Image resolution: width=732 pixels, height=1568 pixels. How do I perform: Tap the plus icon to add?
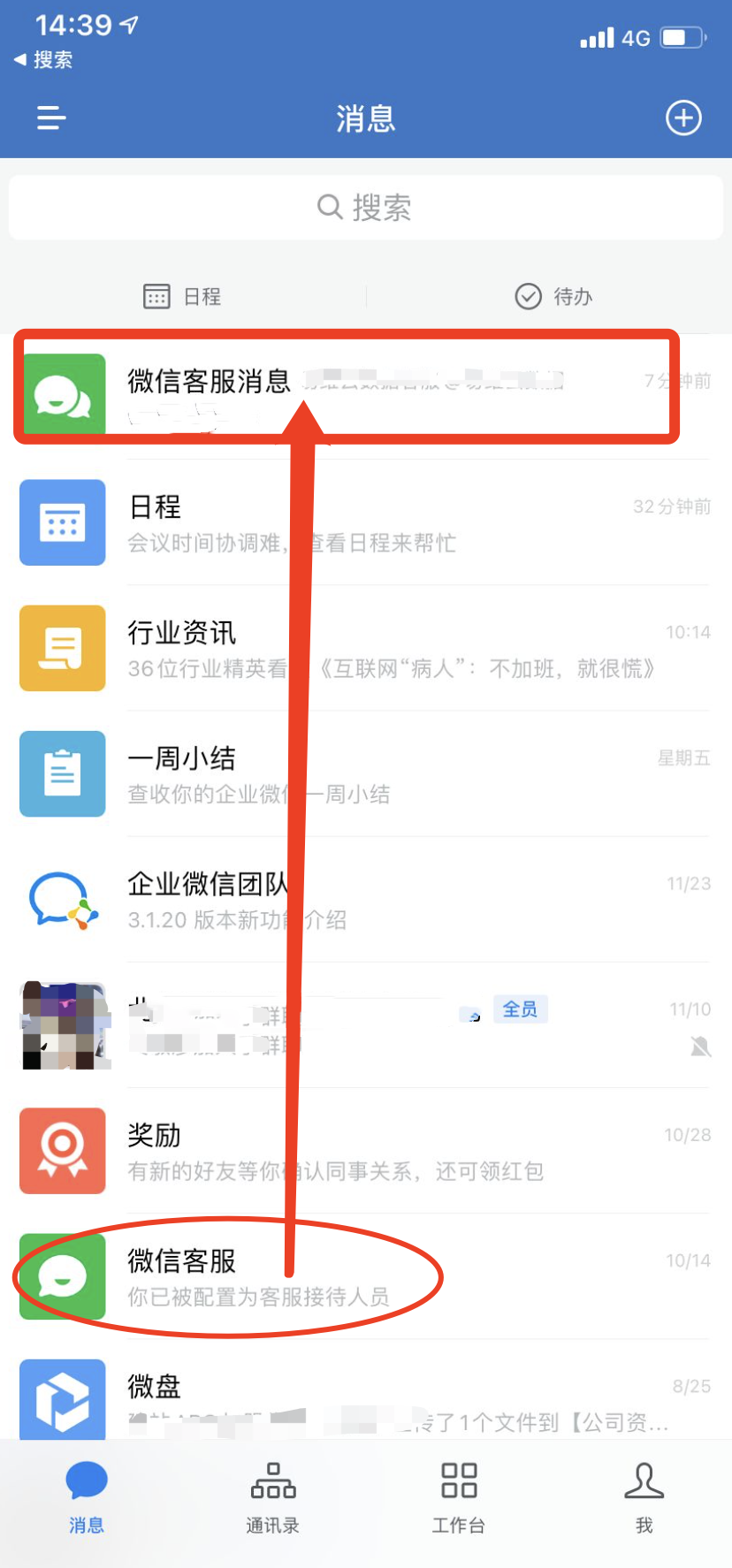click(682, 118)
